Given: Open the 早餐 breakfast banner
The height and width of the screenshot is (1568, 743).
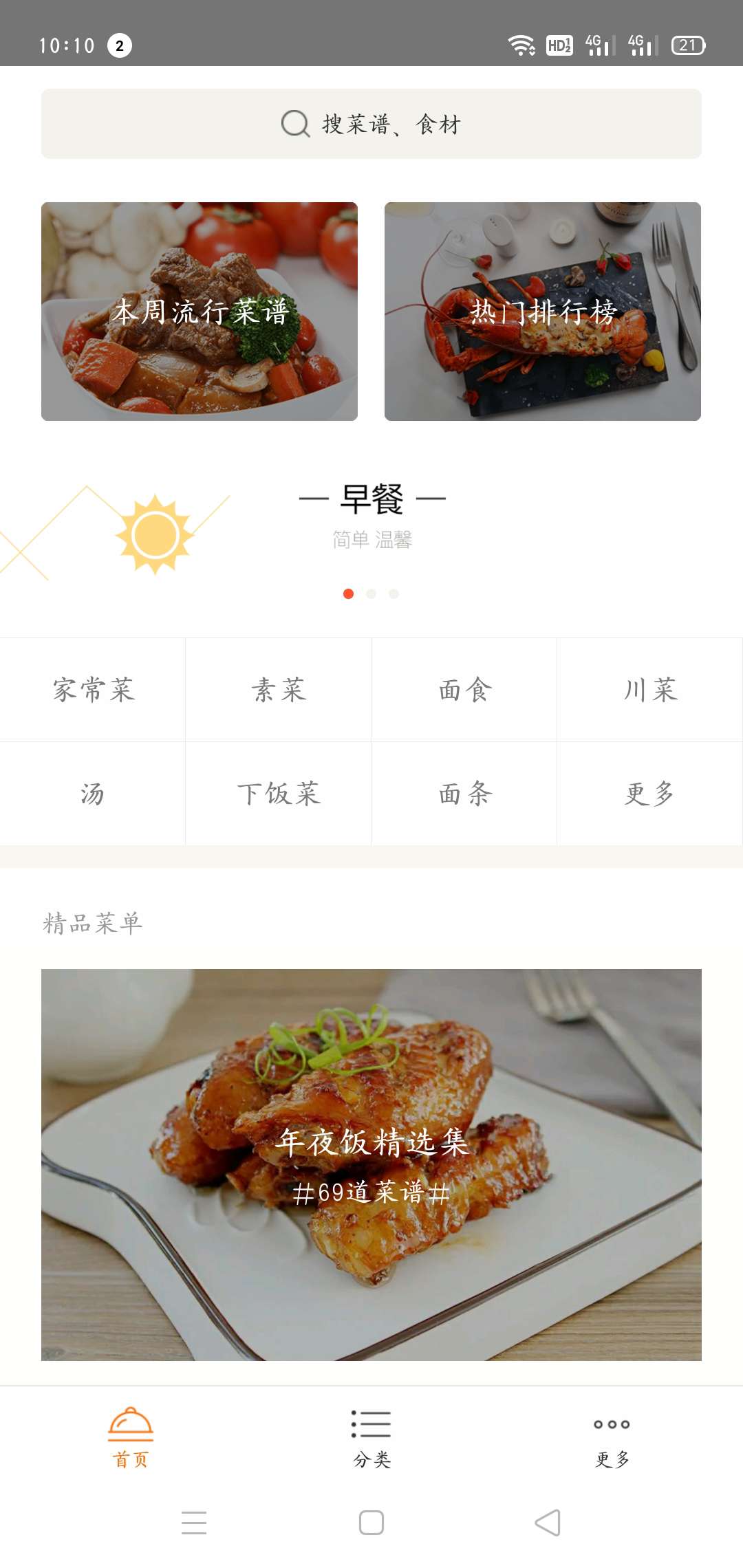Looking at the screenshot, I should (371, 516).
